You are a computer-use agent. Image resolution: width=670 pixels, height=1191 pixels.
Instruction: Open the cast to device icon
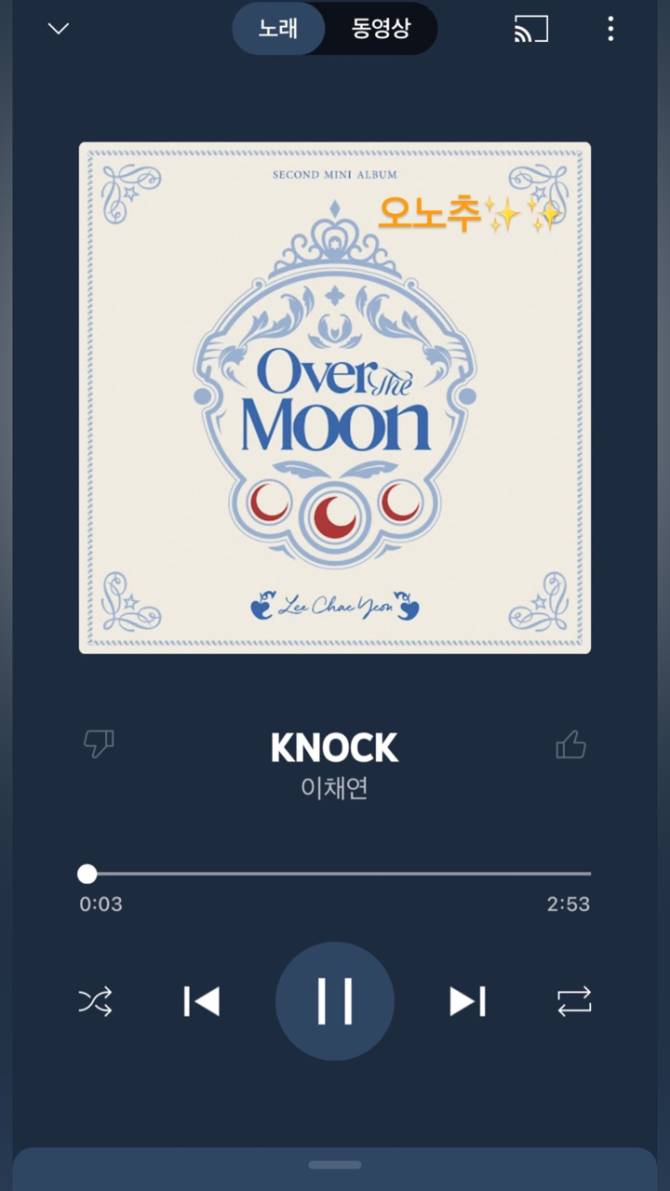531,29
